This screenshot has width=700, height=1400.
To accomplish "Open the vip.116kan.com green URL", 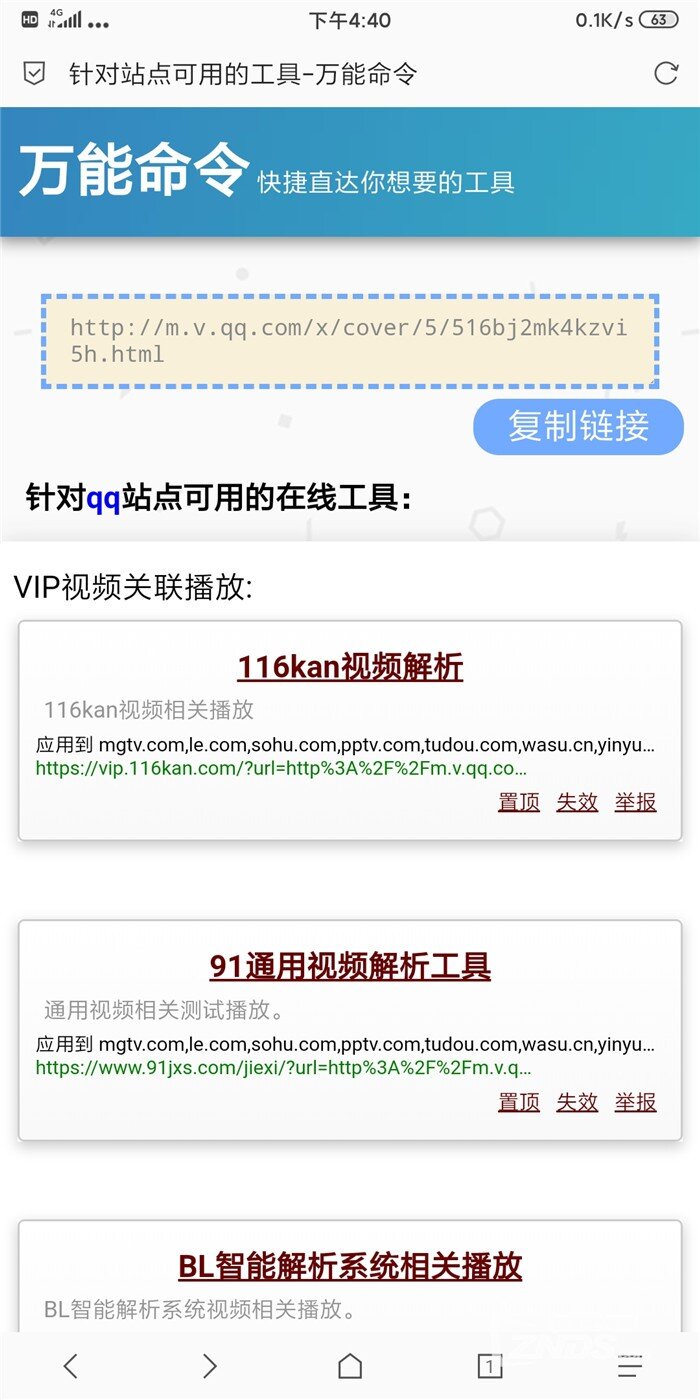I will click(281, 768).
